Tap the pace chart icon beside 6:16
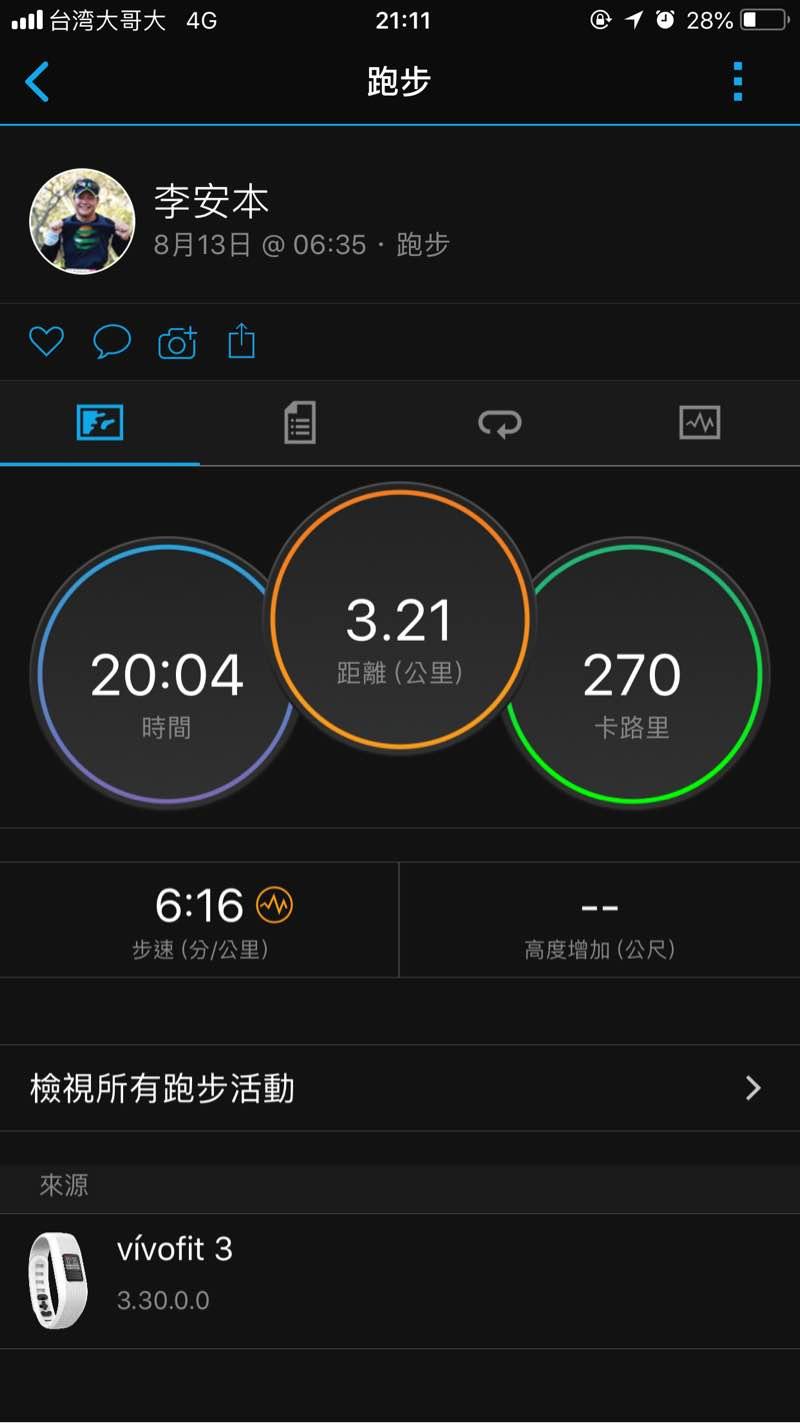 pyautogui.click(x=275, y=906)
